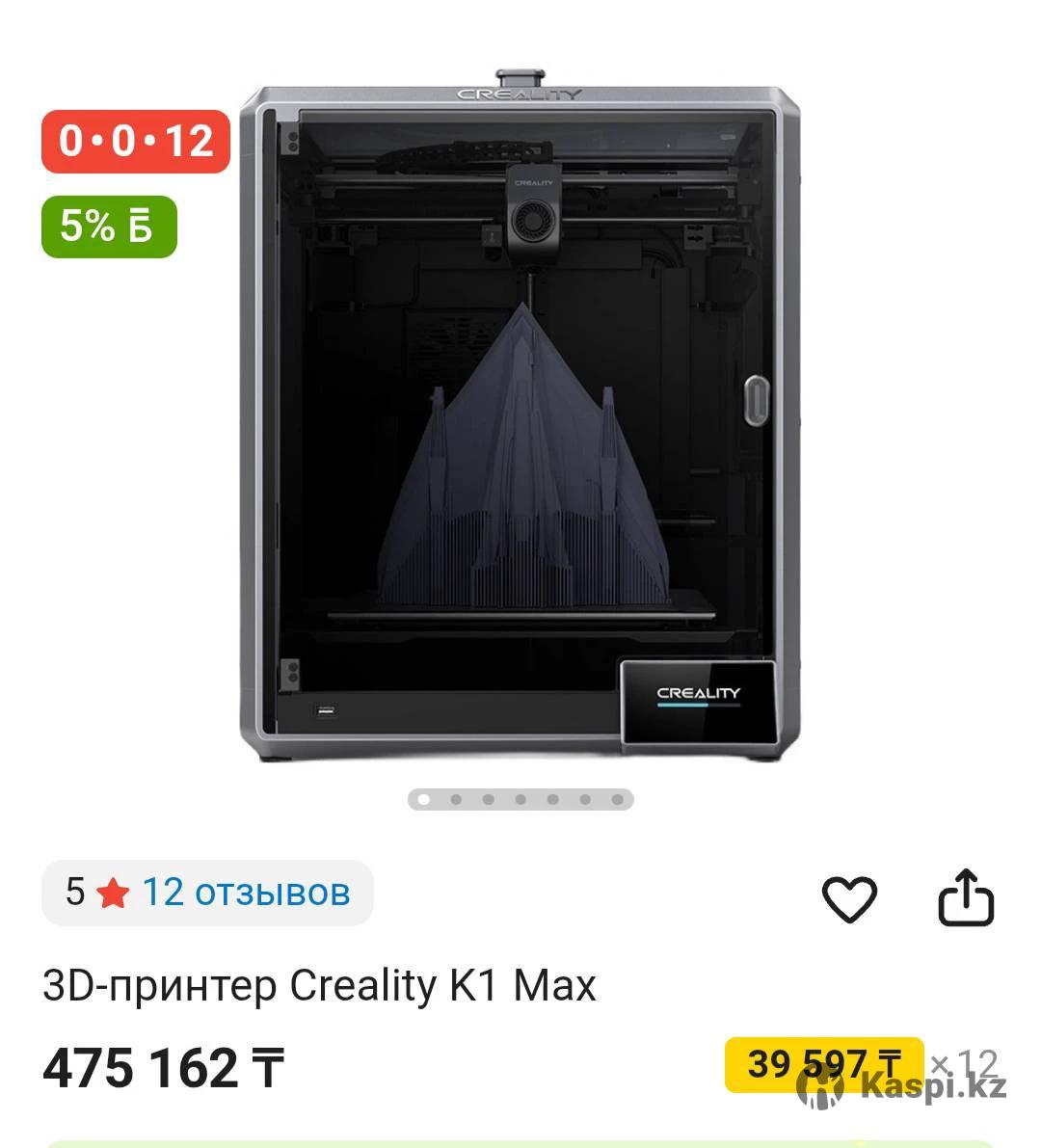Share this 3D printer listing

pyautogui.click(x=966, y=898)
